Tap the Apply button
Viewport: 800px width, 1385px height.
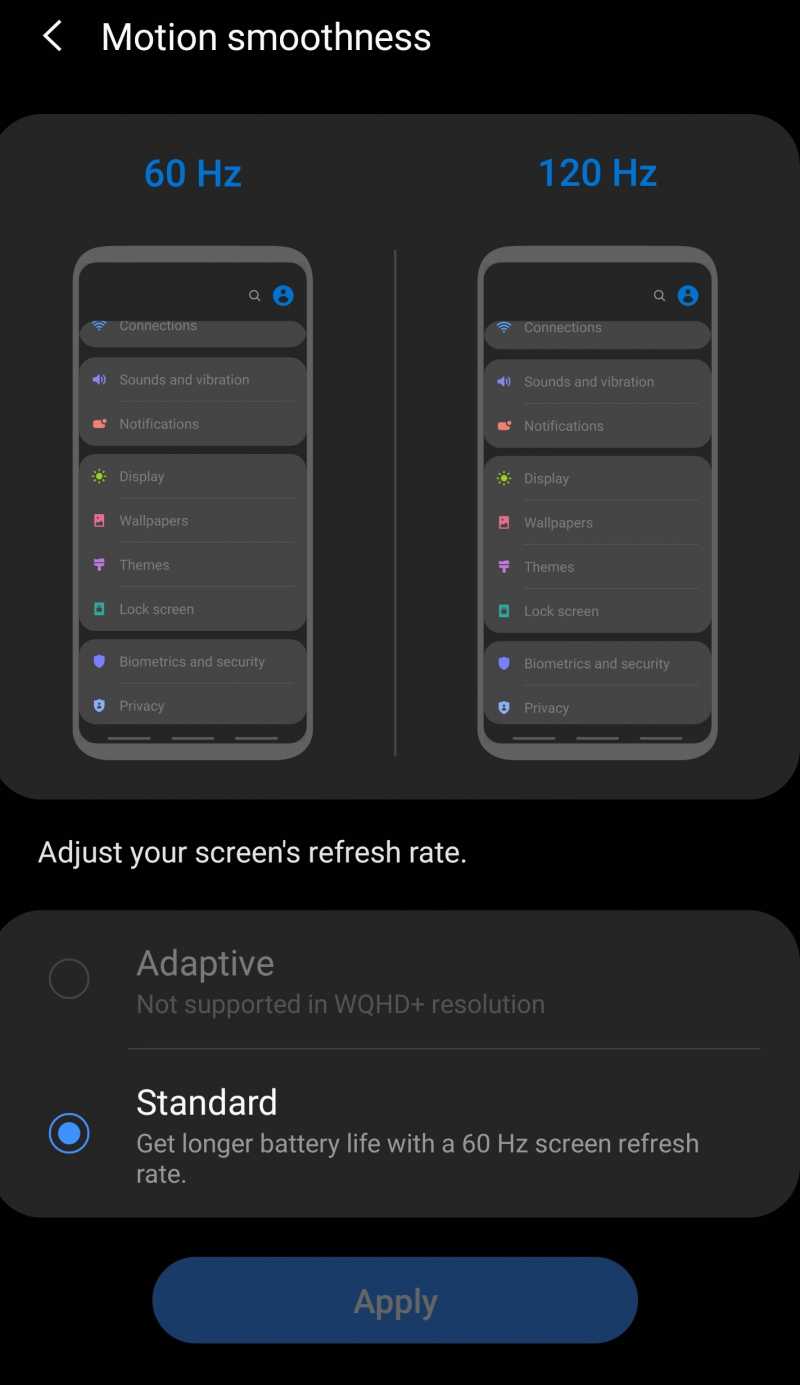point(395,1300)
